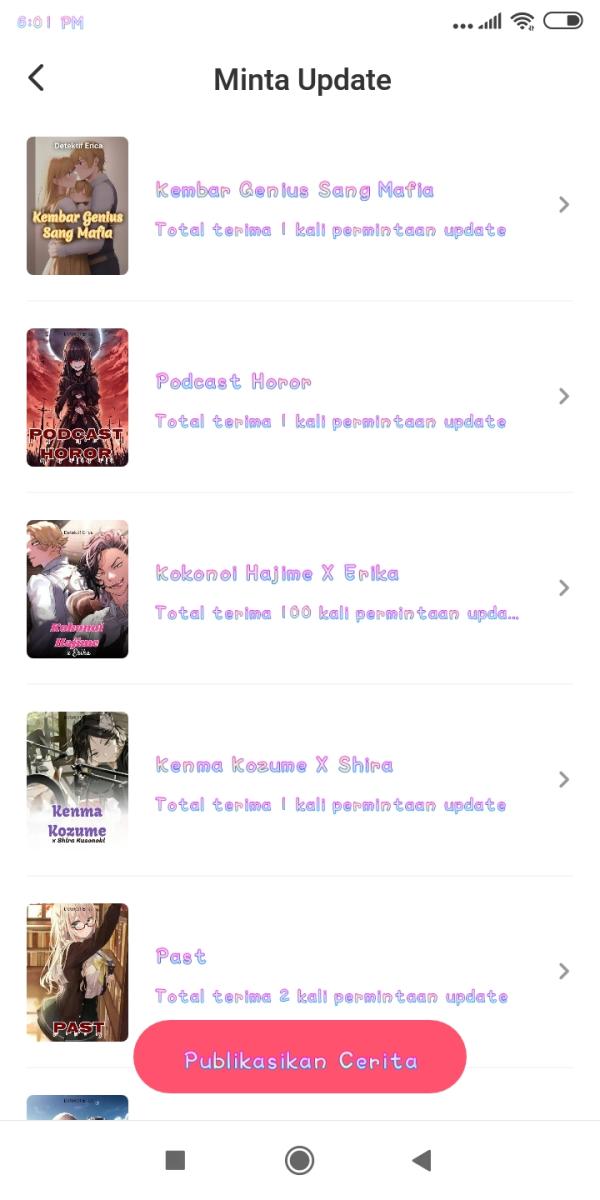Viewport: 600px width, 1200px height.
Task: Tap the Publikasikan Cerita button
Action: pyautogui.click(x=300, y=1057)
